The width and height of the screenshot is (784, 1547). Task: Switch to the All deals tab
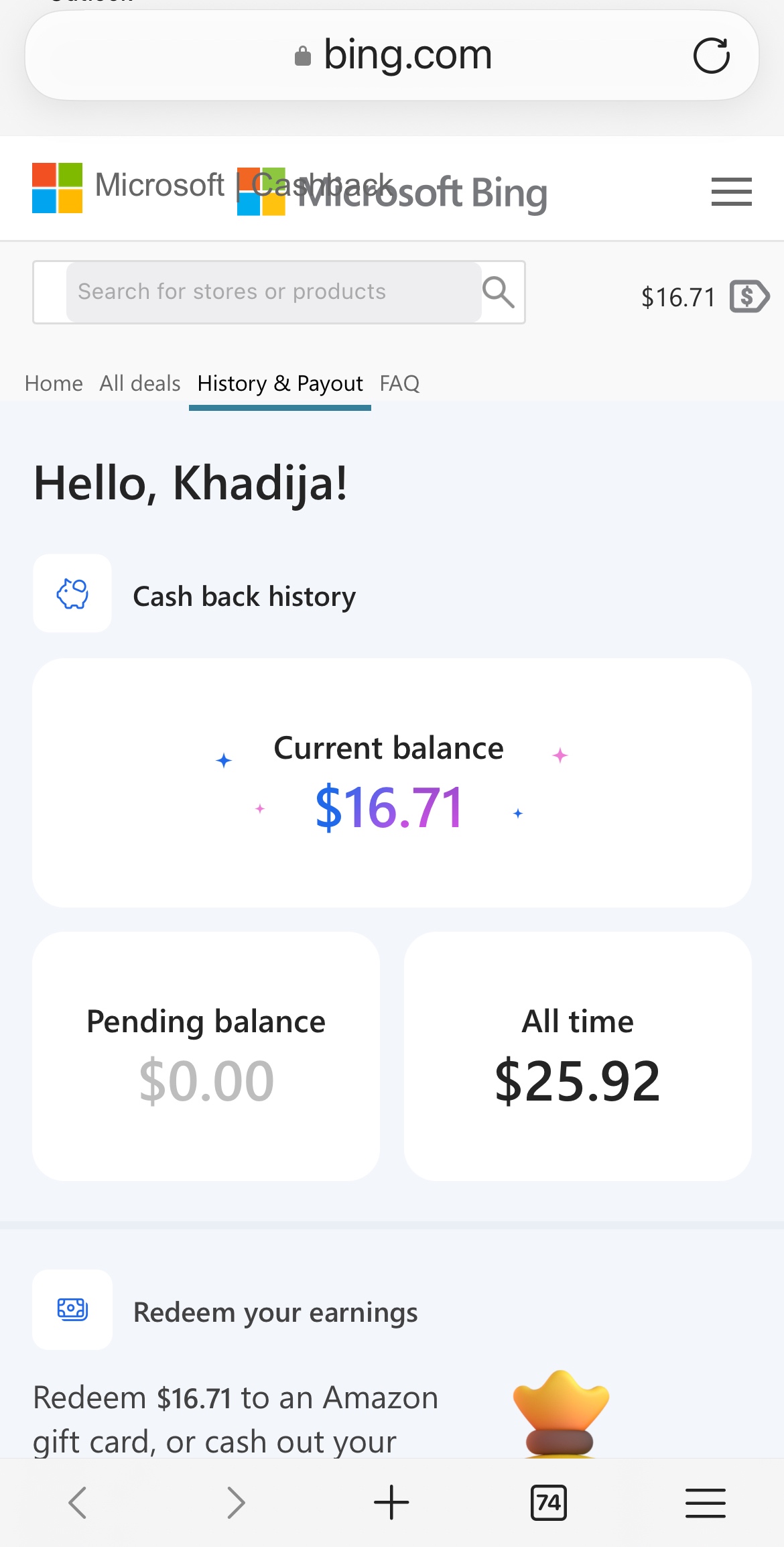[x=140, y=383]
